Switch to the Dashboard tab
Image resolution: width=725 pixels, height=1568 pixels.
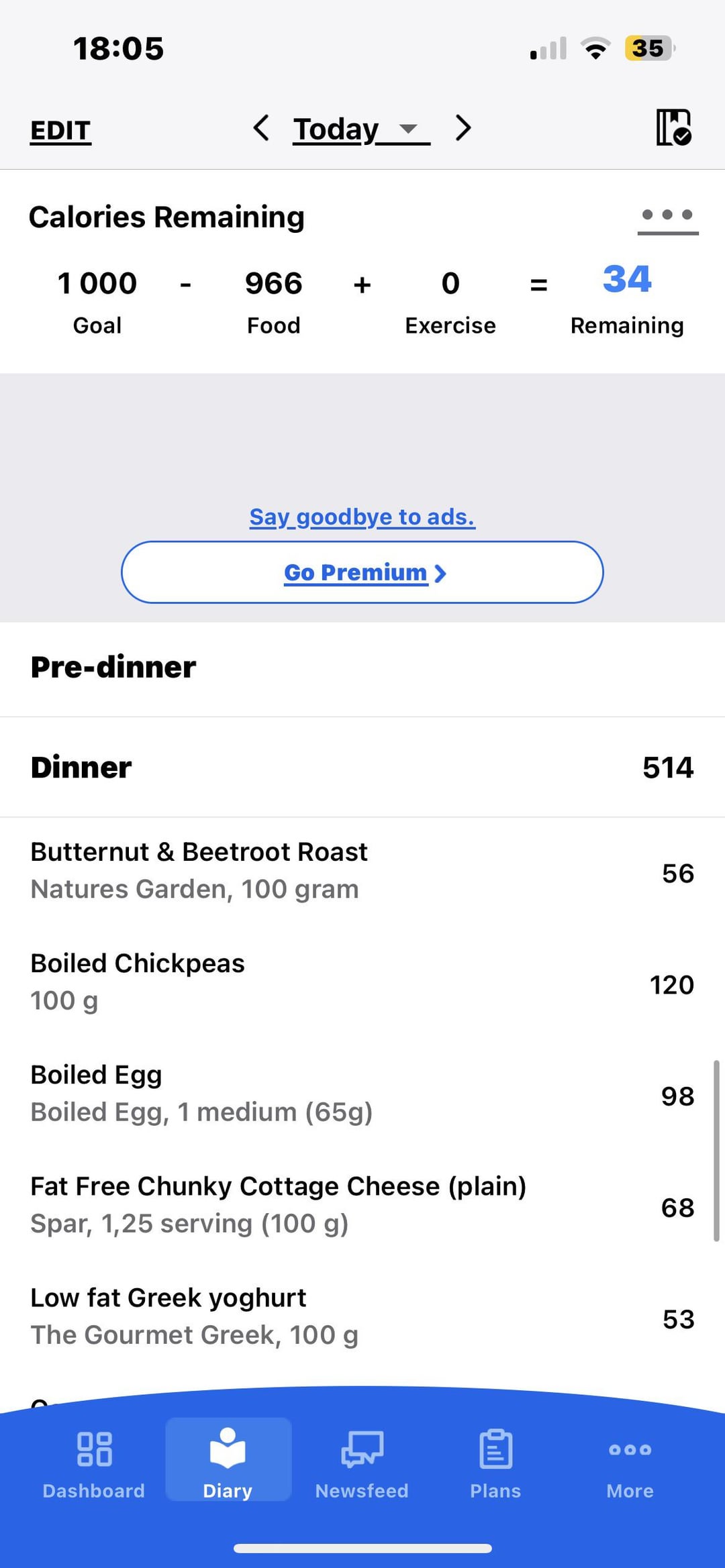click(94, 1462)
